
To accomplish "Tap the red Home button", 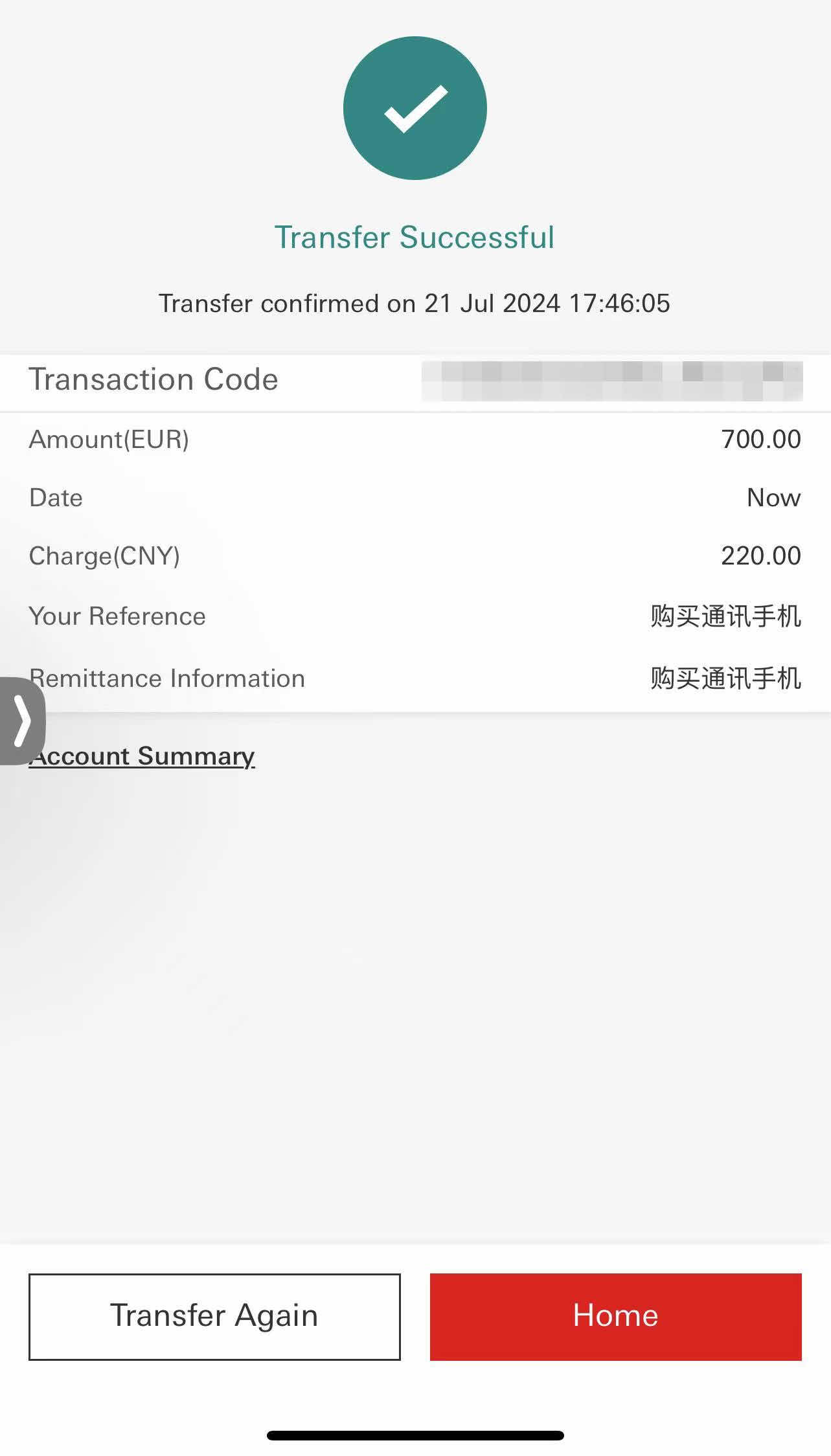I will pos(615,1316).
